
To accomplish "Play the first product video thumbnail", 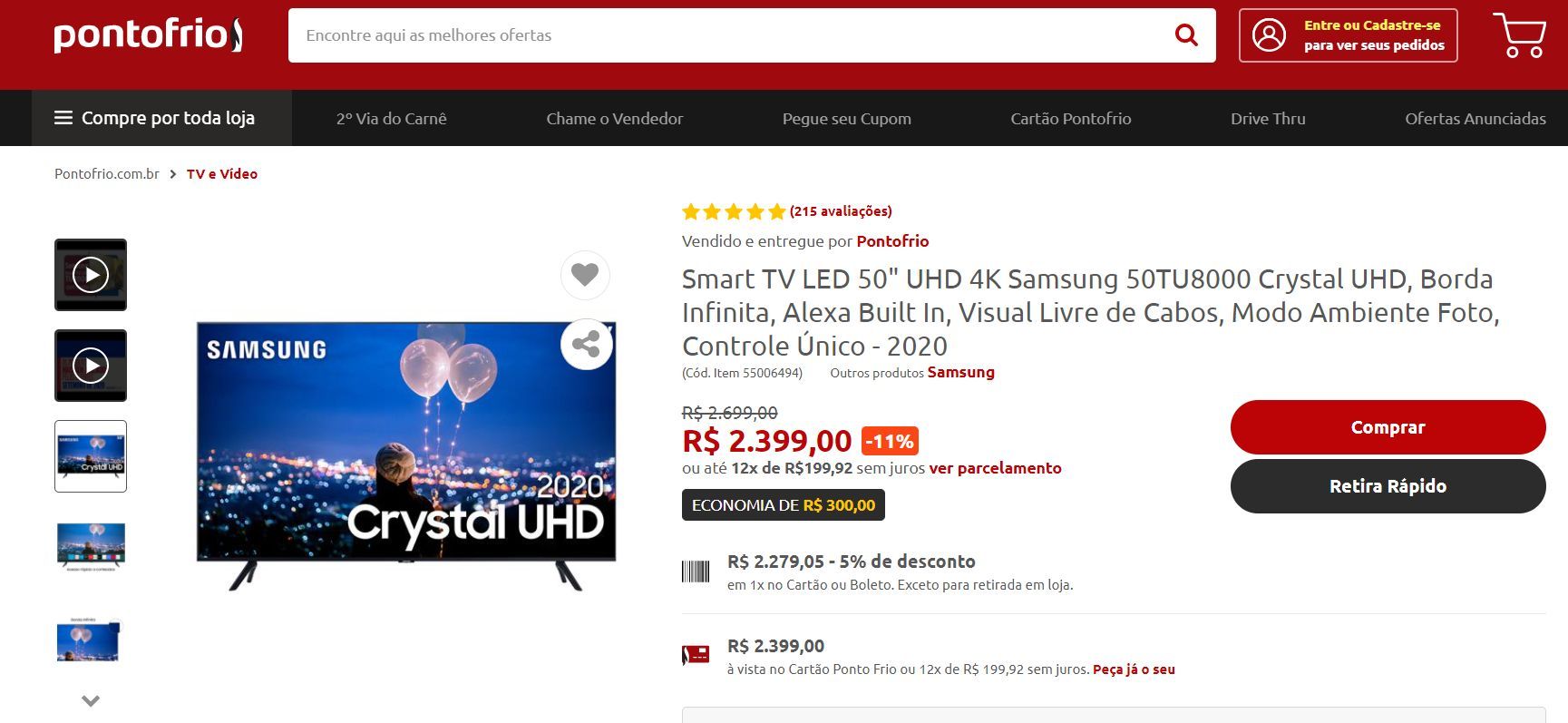I will pyautogui.click(x=91, y=275).
